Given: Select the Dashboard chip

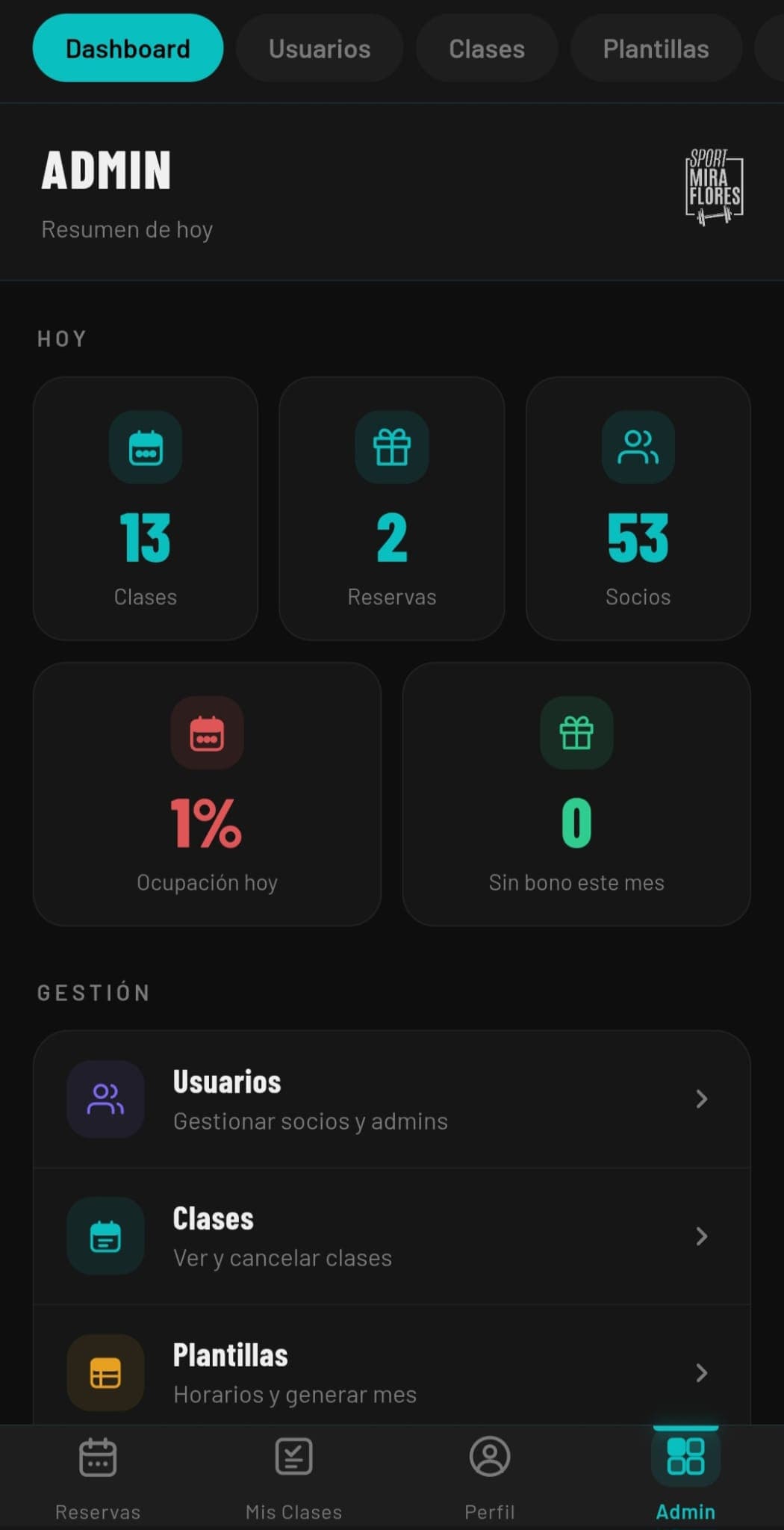Looking at the screenshot, I should tap(128, 49).
